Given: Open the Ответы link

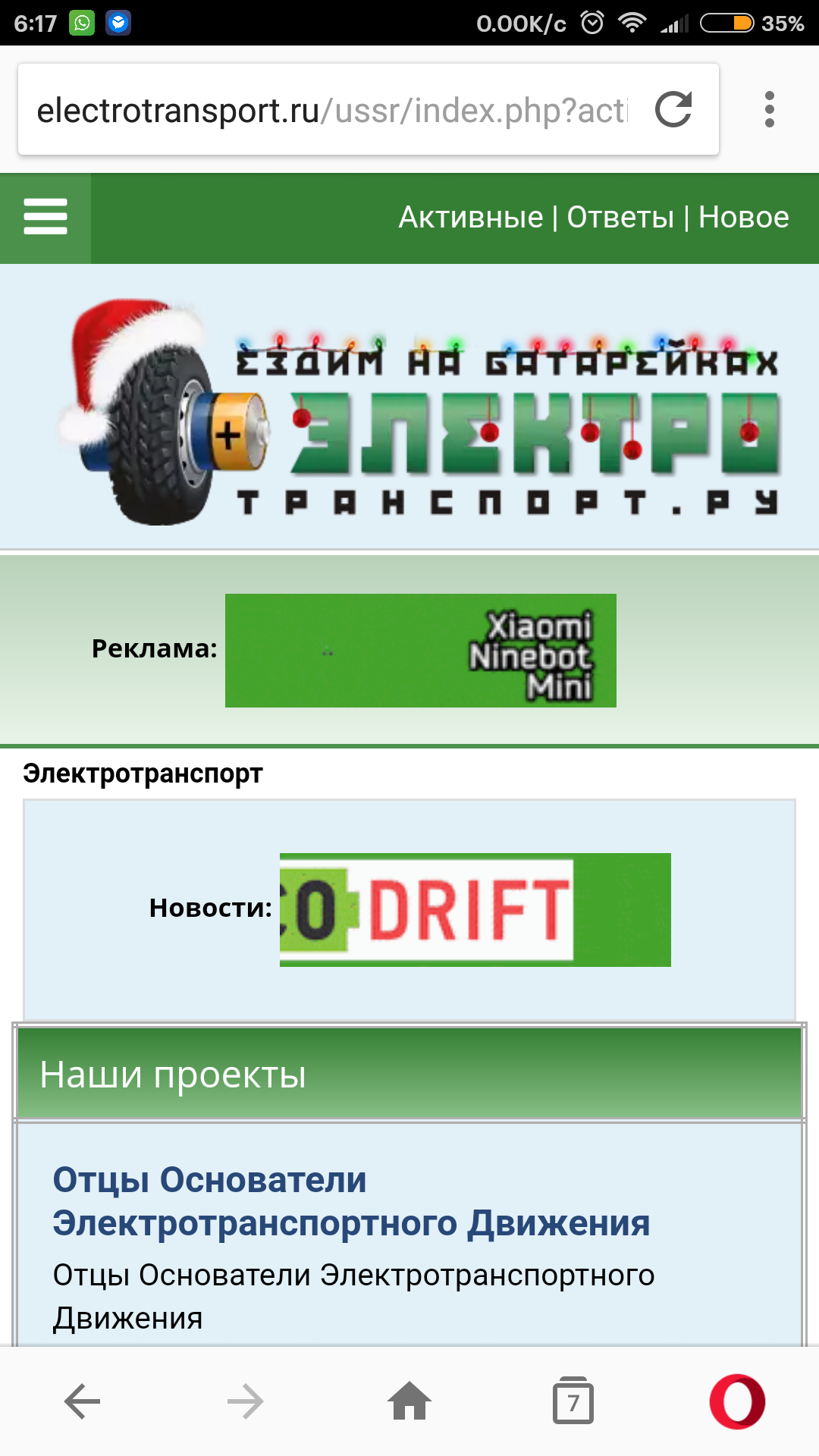Looking at the screenshot, I should click(x=620, y=218).
